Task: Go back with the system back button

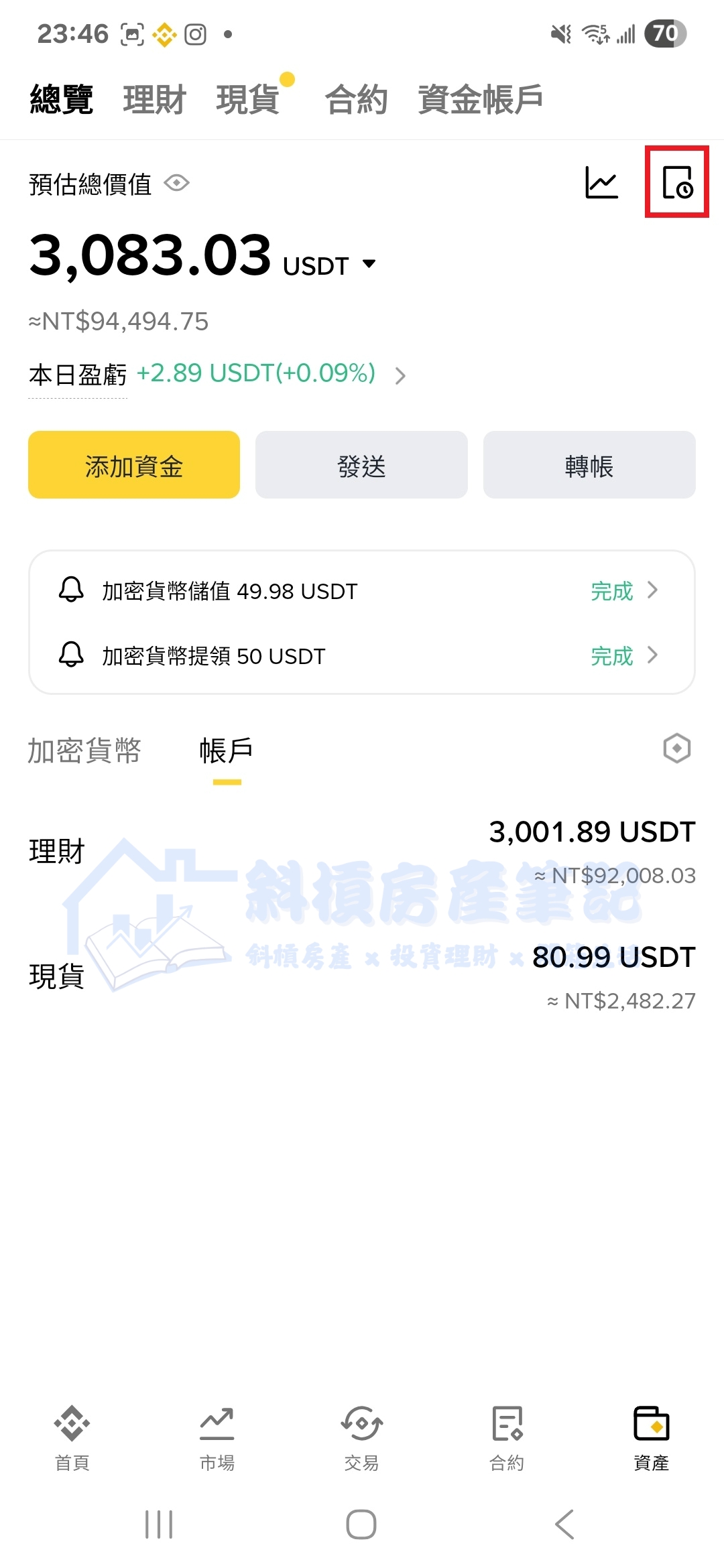Action: (564, 1524)
